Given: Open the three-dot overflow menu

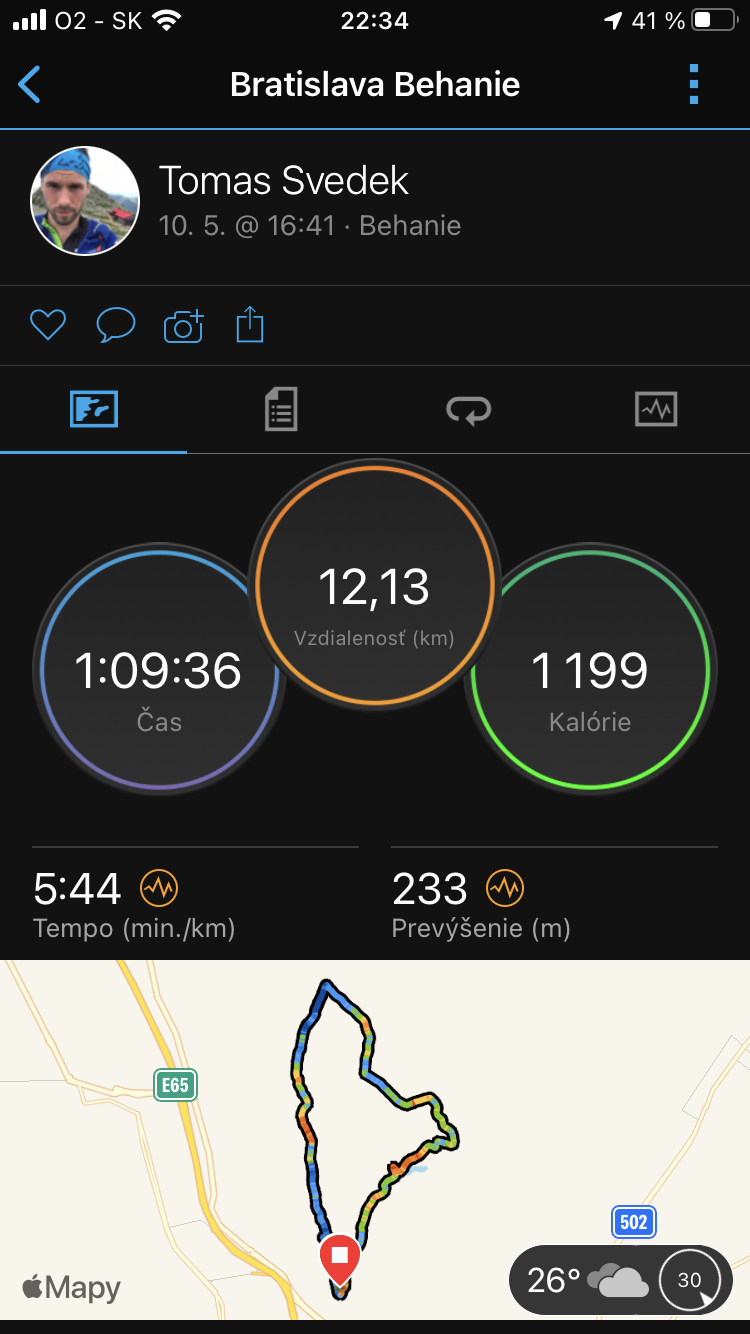Looking at the screenshot, I should pyautogui.click(x=694, y=85).
